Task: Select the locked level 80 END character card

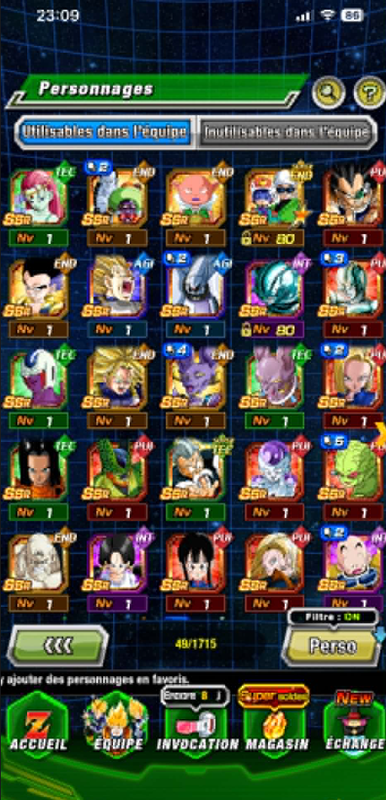Action: click(274, 207)
